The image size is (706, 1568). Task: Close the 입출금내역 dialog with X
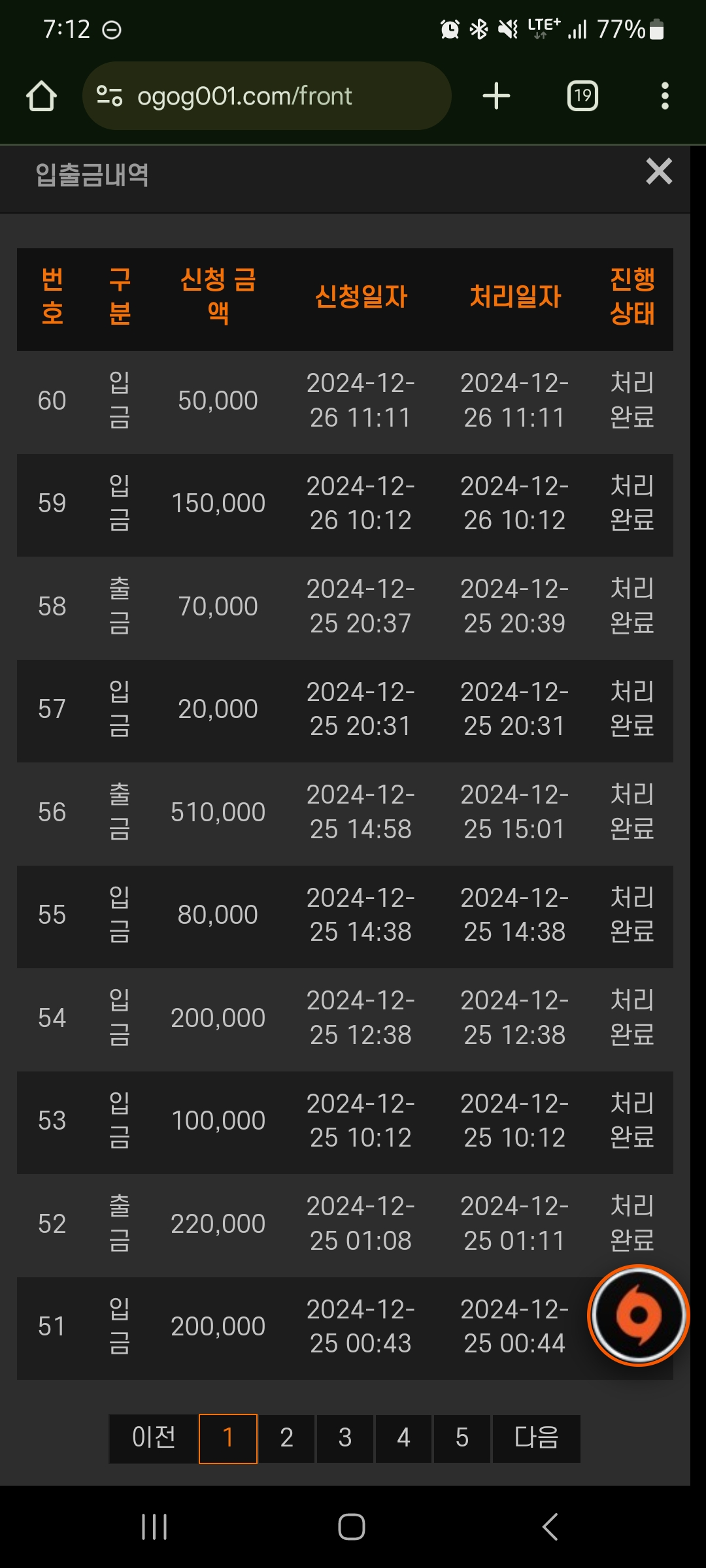click(x=658, y=172)
